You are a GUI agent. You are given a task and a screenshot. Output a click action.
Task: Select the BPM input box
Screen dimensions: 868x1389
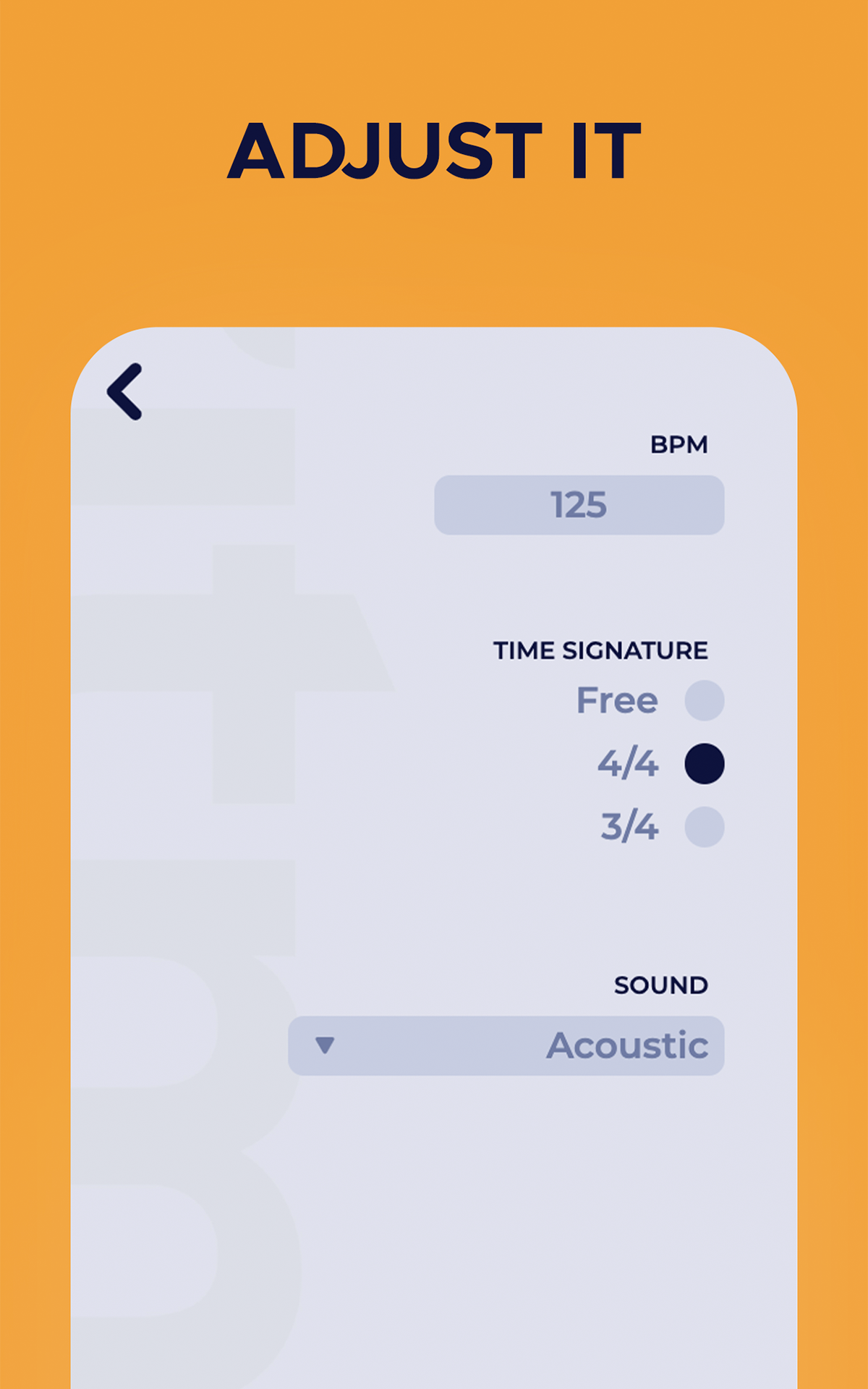tap(579, 504)
